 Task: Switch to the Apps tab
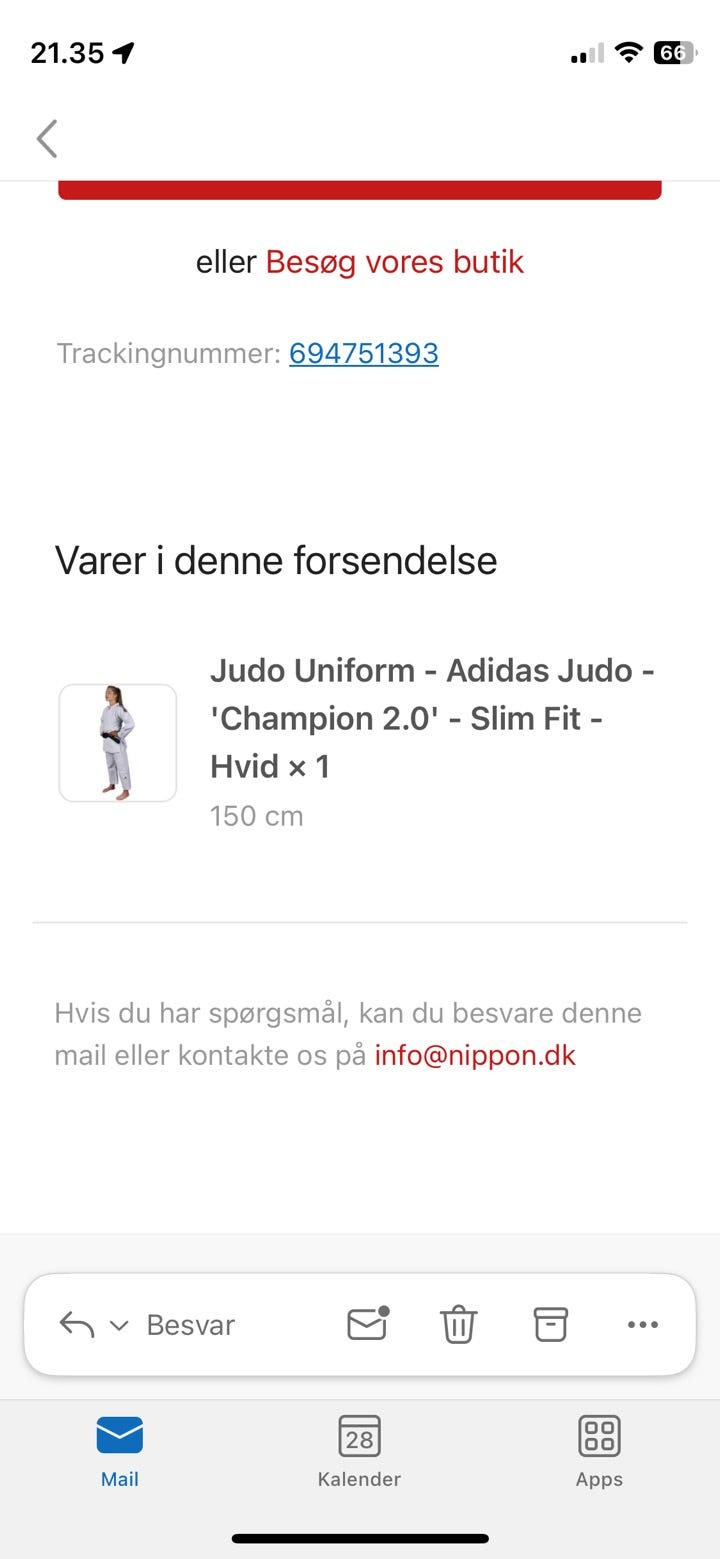599,1451
